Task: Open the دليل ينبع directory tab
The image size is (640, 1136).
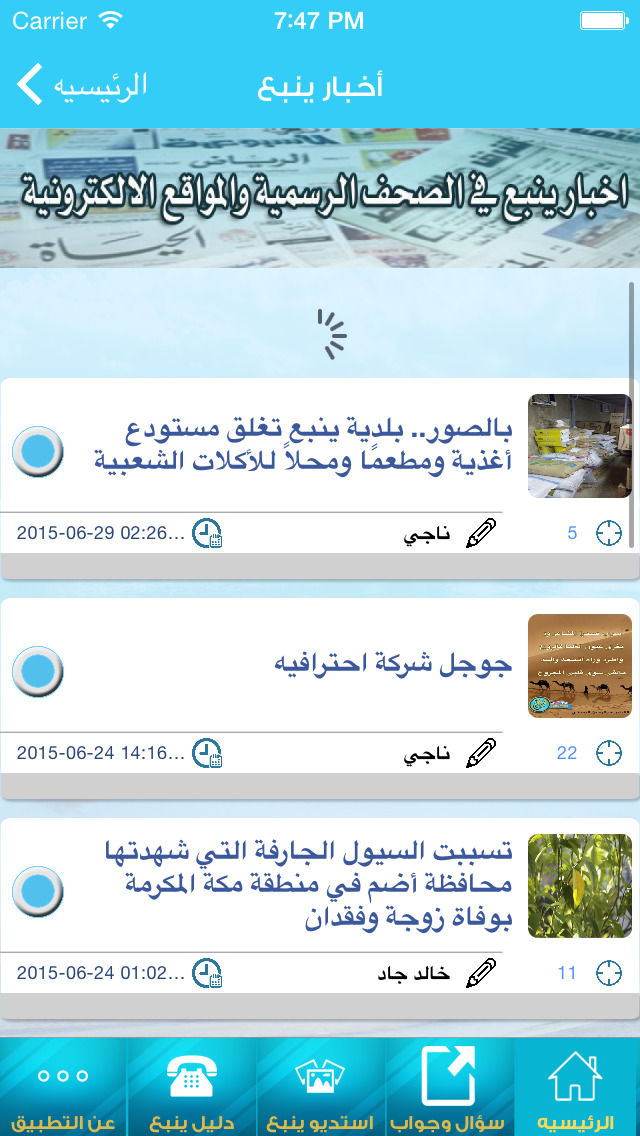Action: 192,1087
